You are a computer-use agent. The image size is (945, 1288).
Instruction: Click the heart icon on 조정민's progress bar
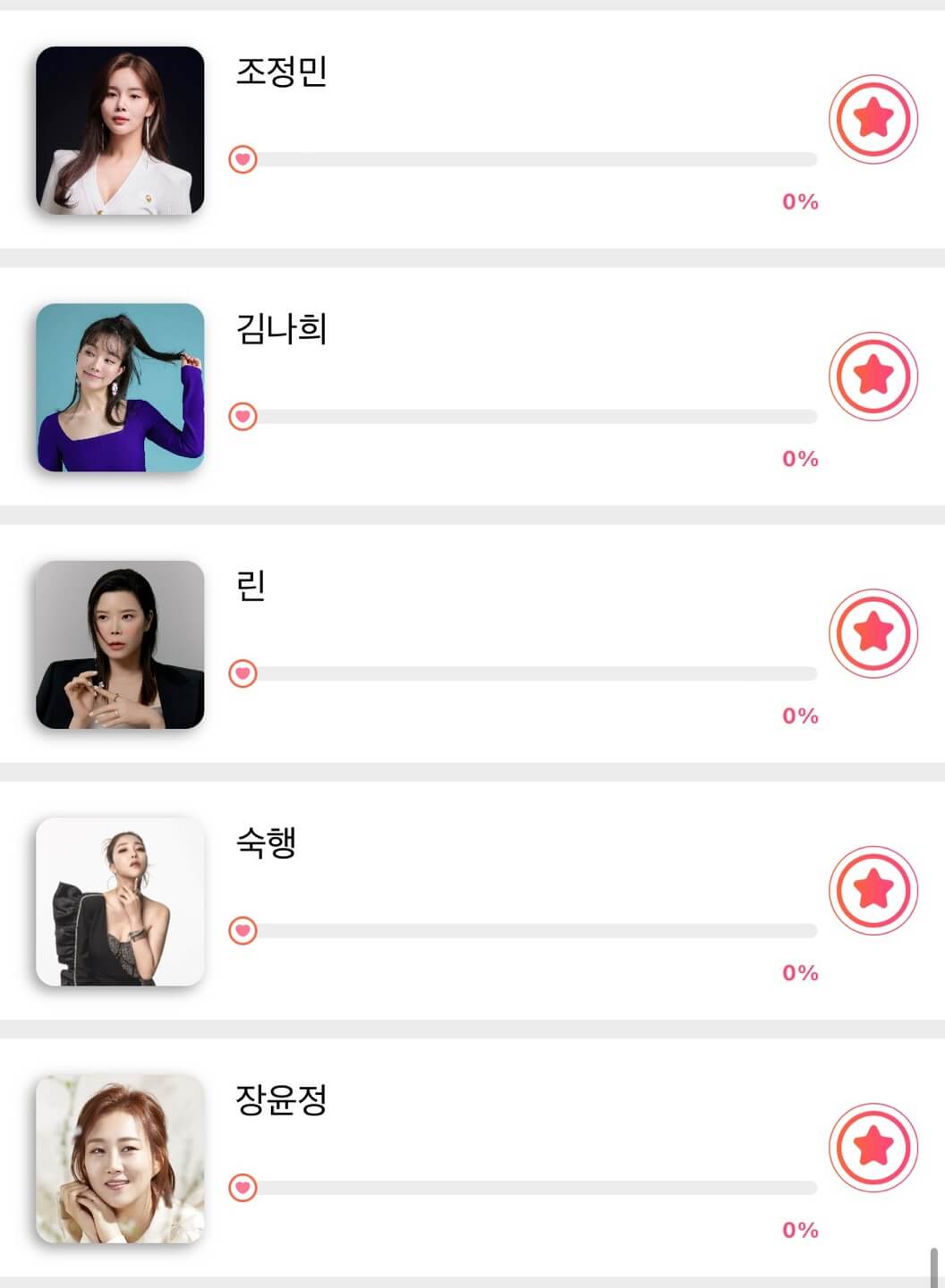pos(243,157)
